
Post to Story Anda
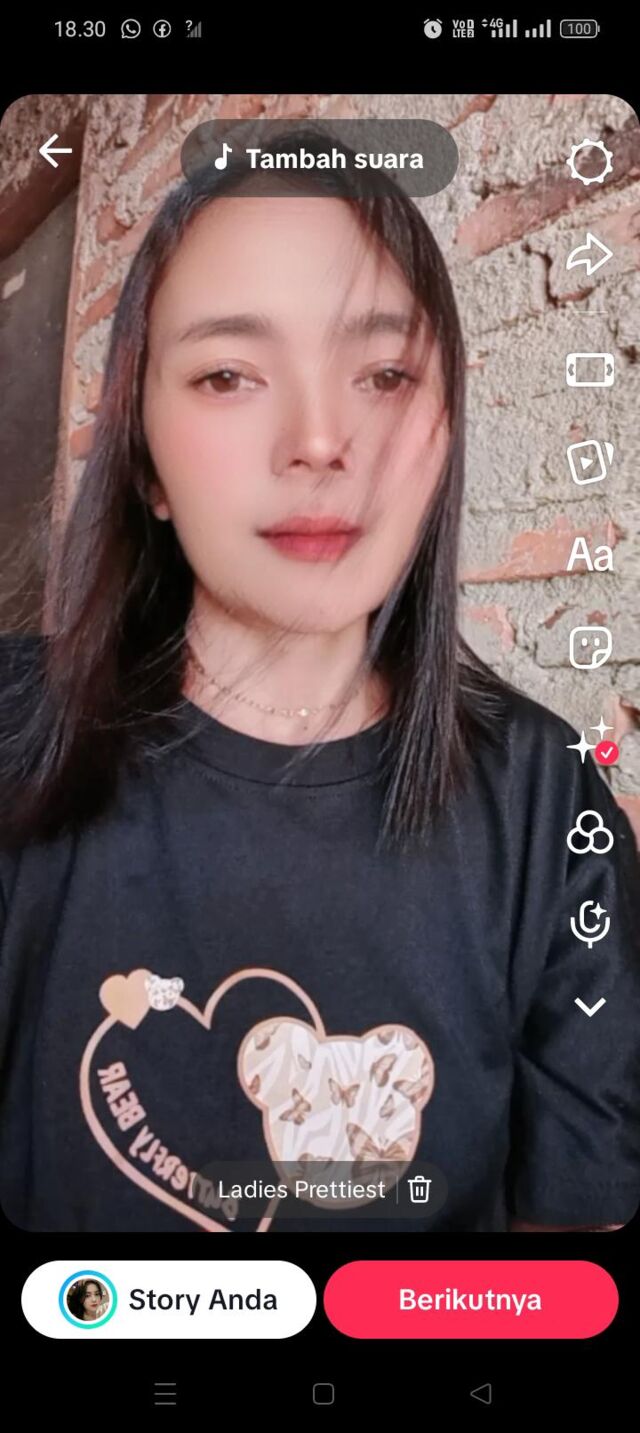pyautogui.click(x=169, y=1299)
